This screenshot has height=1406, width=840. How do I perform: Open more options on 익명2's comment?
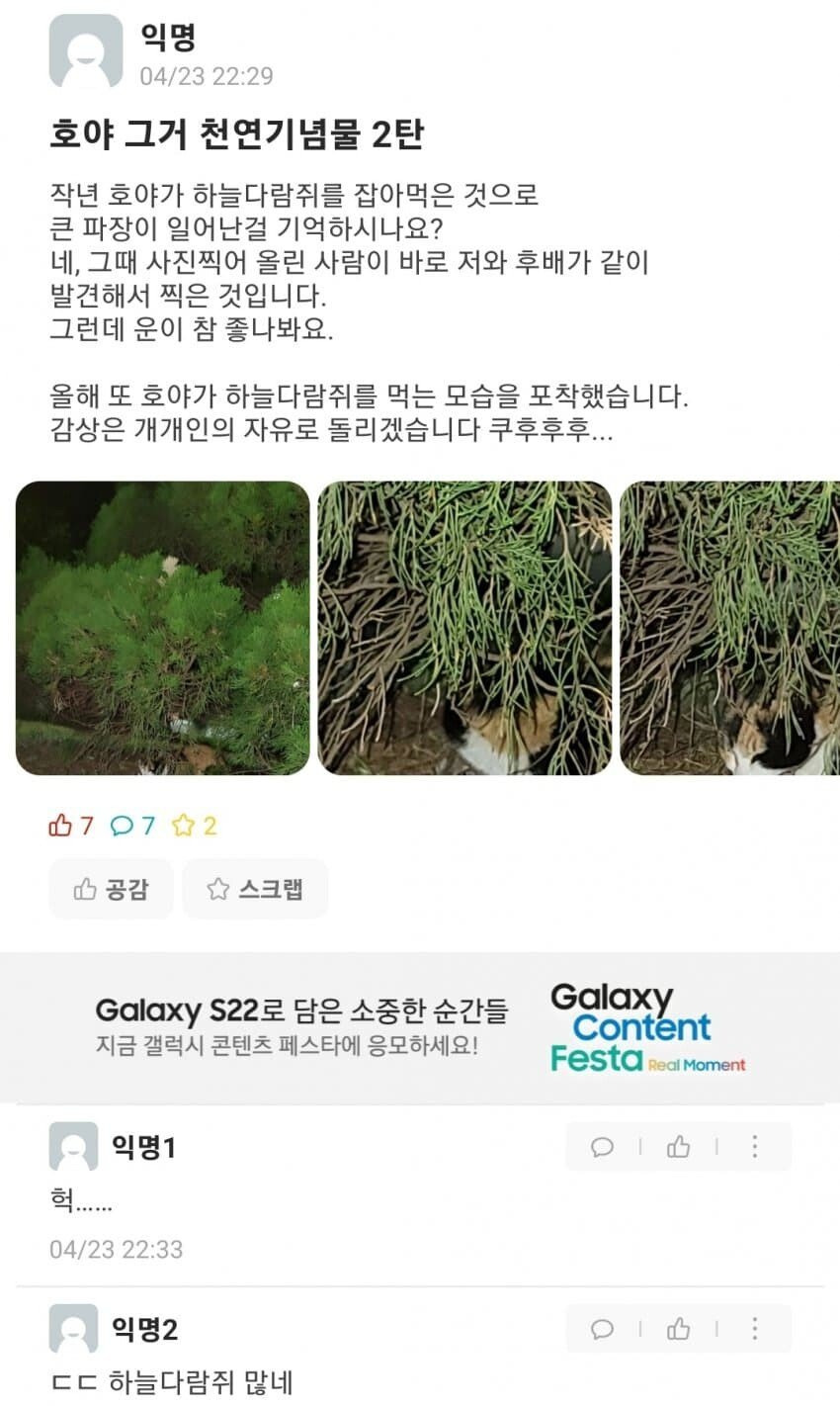coord(755,1329)
